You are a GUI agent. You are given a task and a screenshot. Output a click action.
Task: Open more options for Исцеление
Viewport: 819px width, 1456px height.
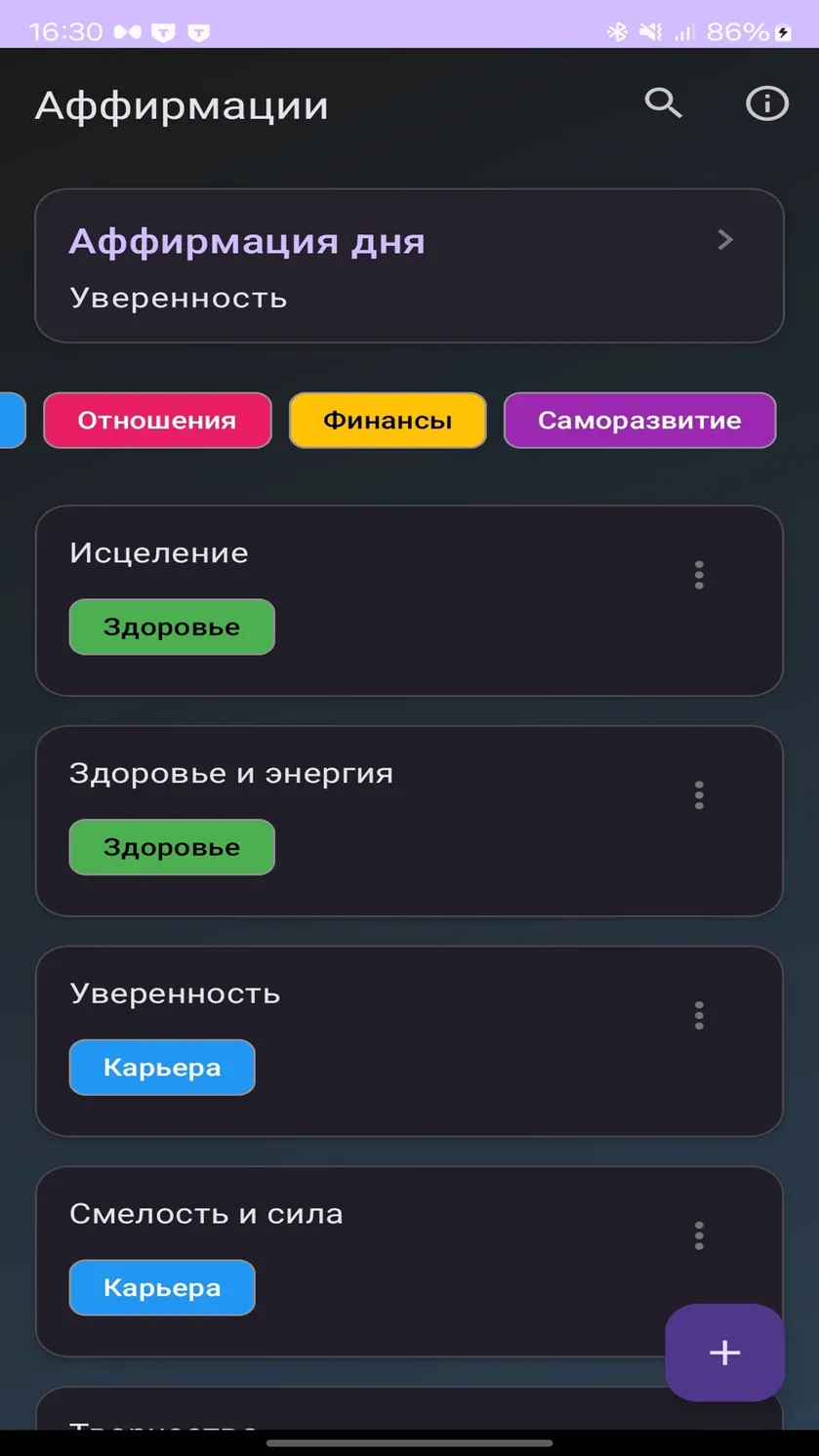(x=699, y=575)
